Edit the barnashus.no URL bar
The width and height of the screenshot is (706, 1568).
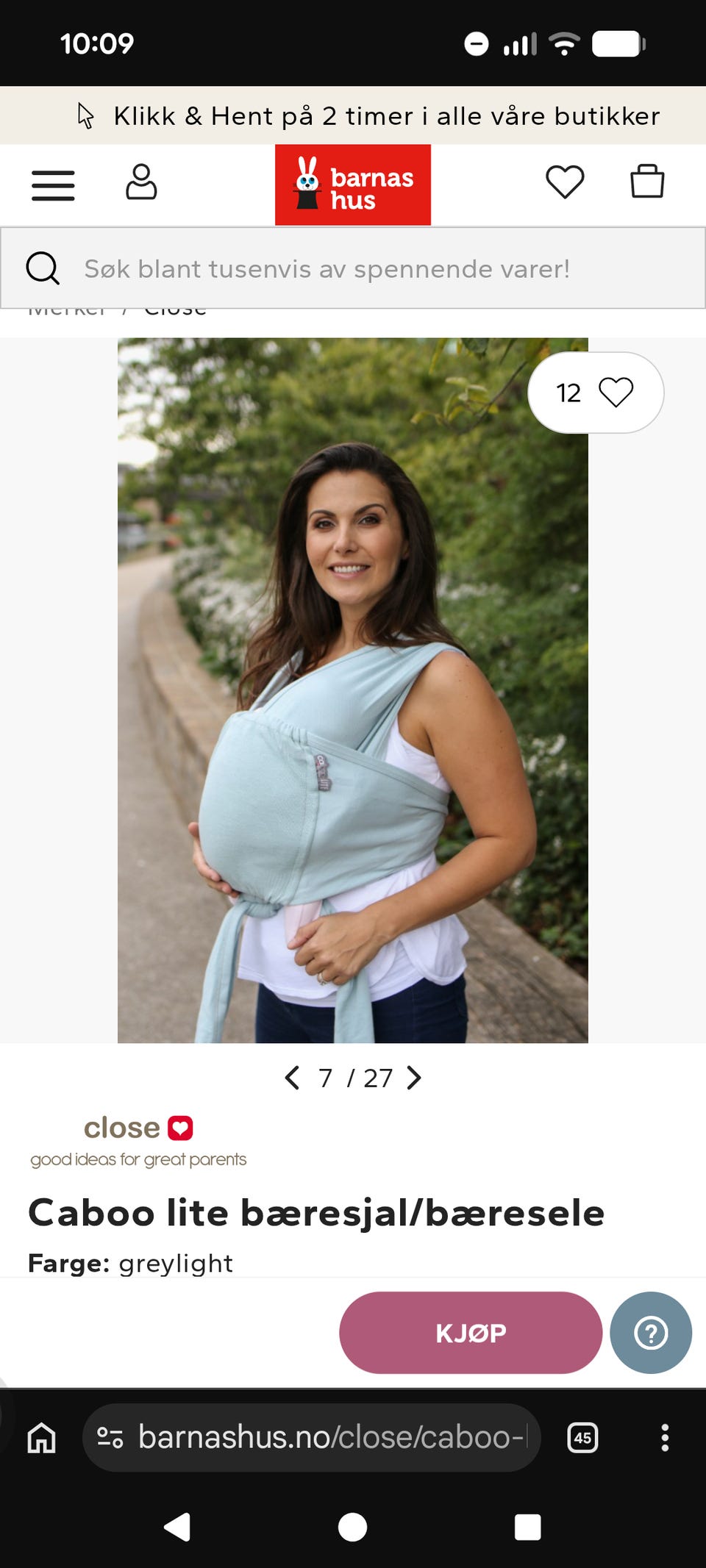point(312,1437)
